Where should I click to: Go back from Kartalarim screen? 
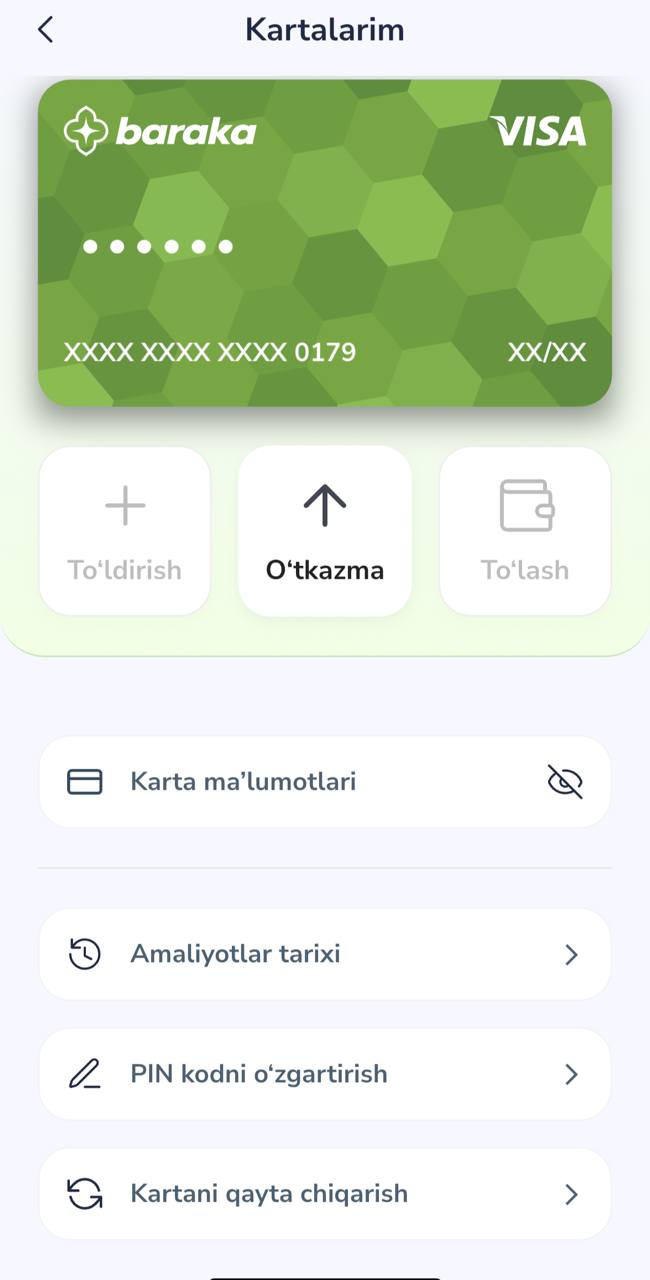(45, 30)
